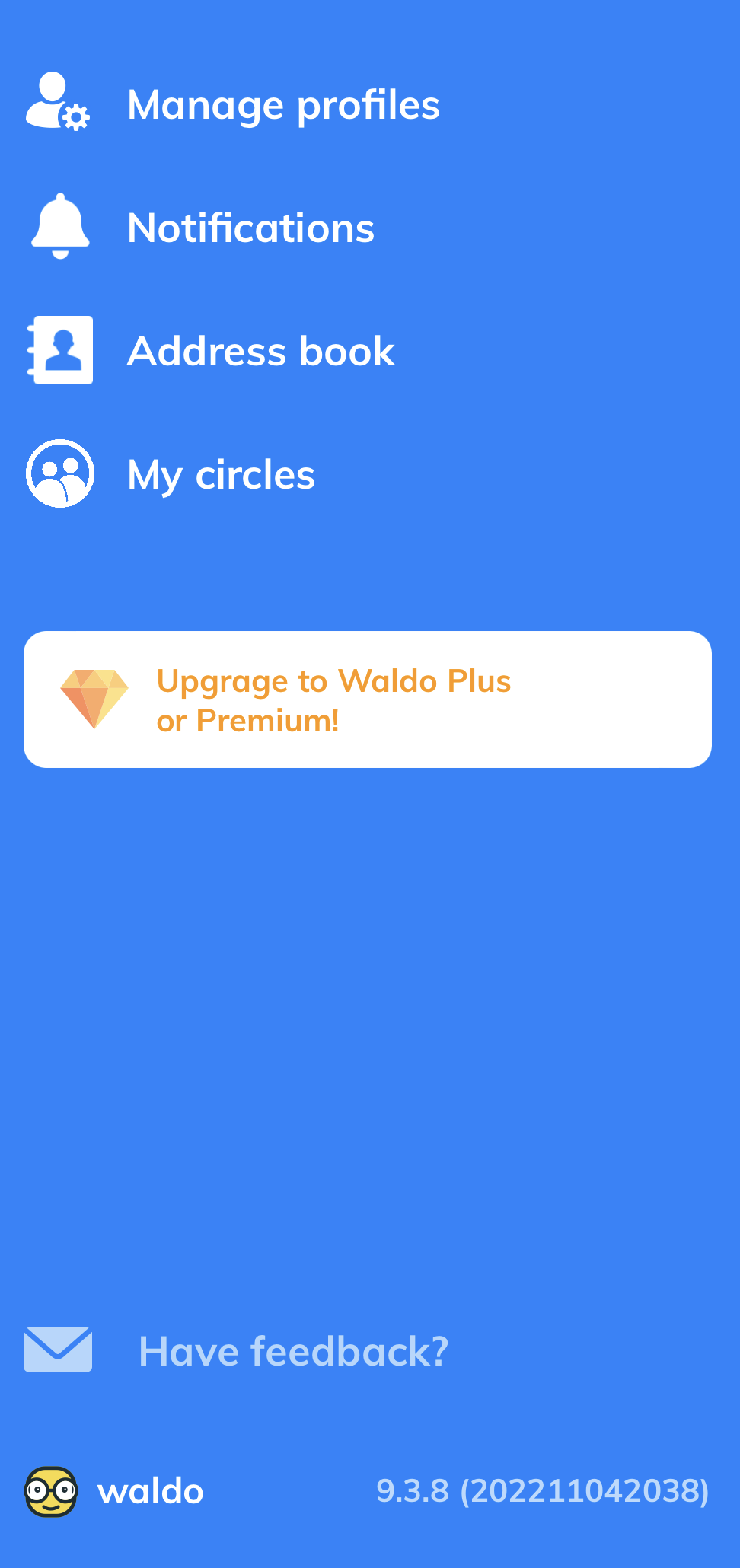Click the white upgrade card background
The width and height of the screenshot is (740, 1568).
(533, 697)
